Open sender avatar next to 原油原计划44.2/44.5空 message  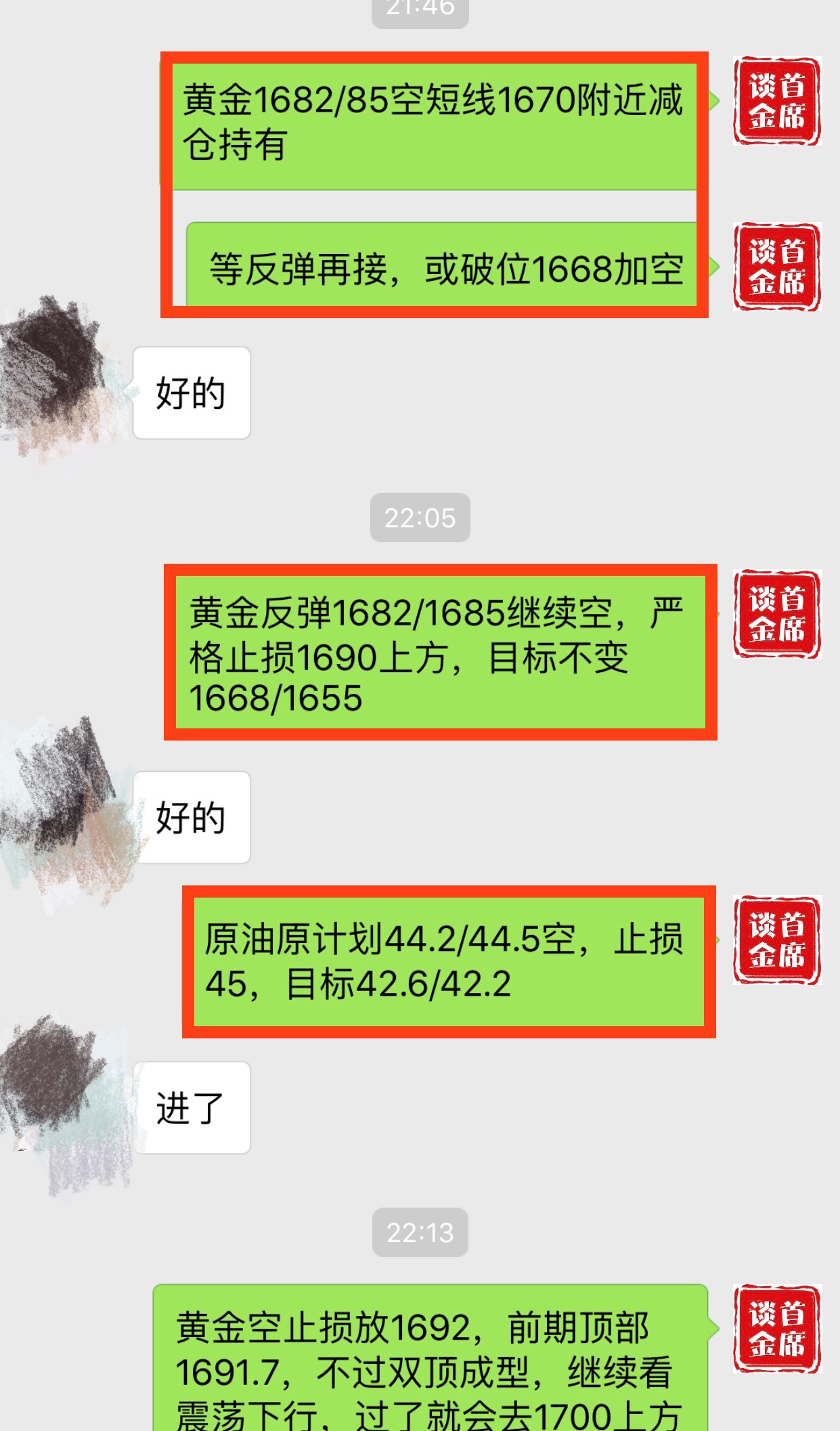pos(777,940)
